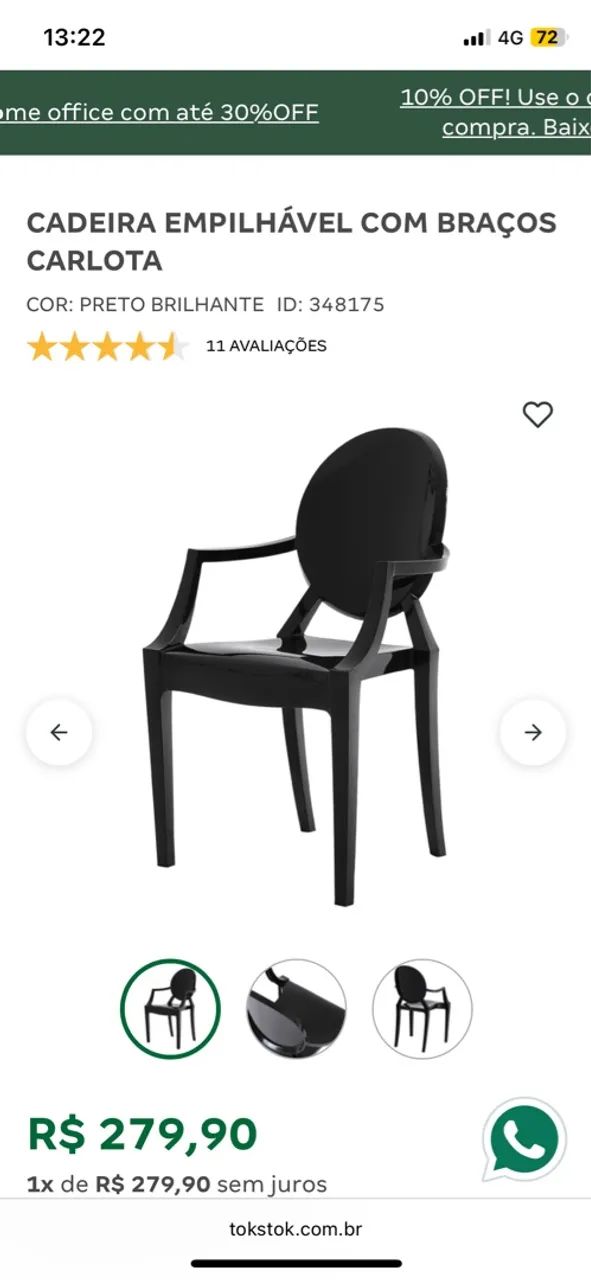Image resolution: width=591 pixels, height=1280 pixels.
Task: Tap the tokstok.com.br address bar
Action: (295, 1229)
